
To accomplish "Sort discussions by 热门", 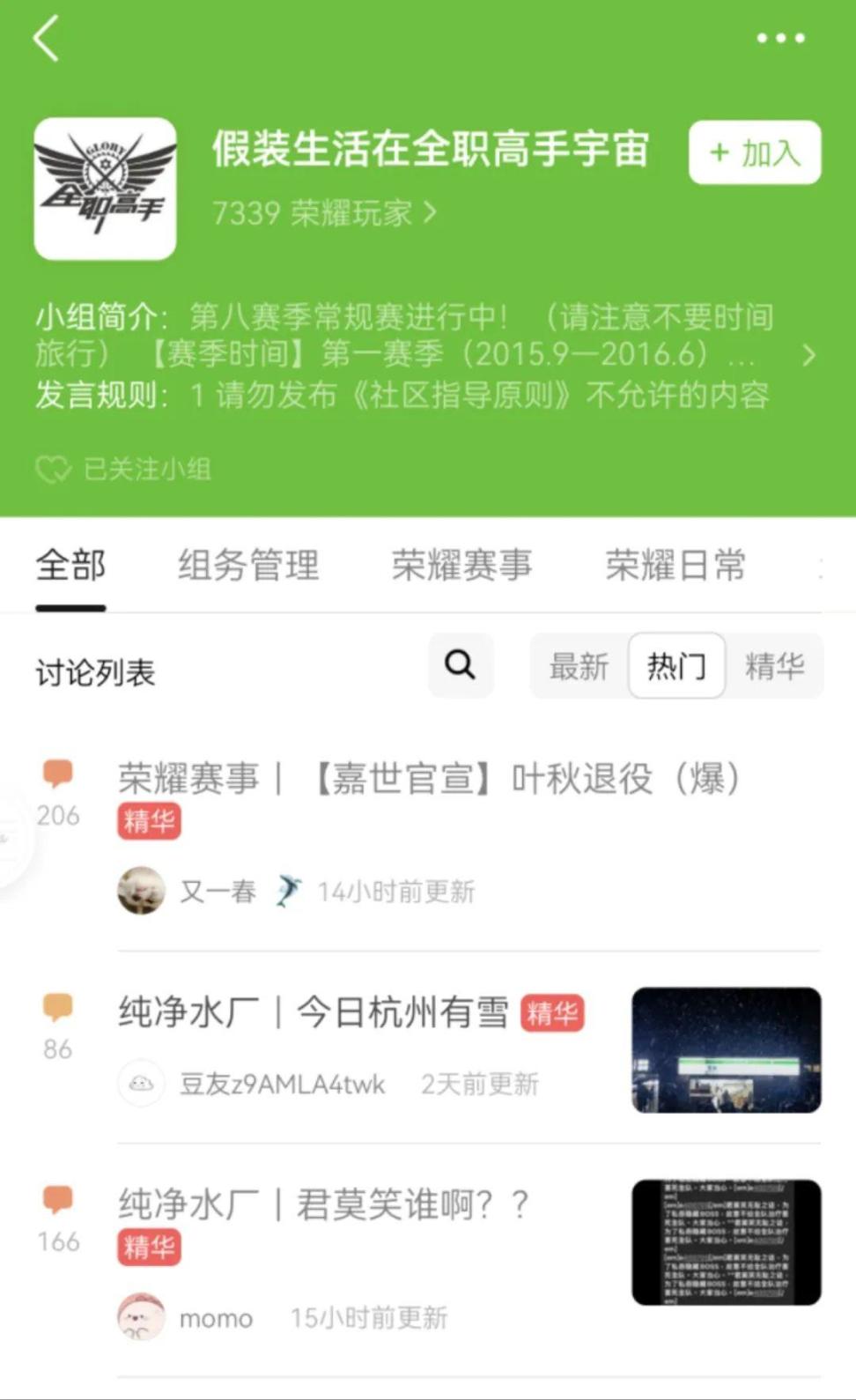I will (676, 667).
